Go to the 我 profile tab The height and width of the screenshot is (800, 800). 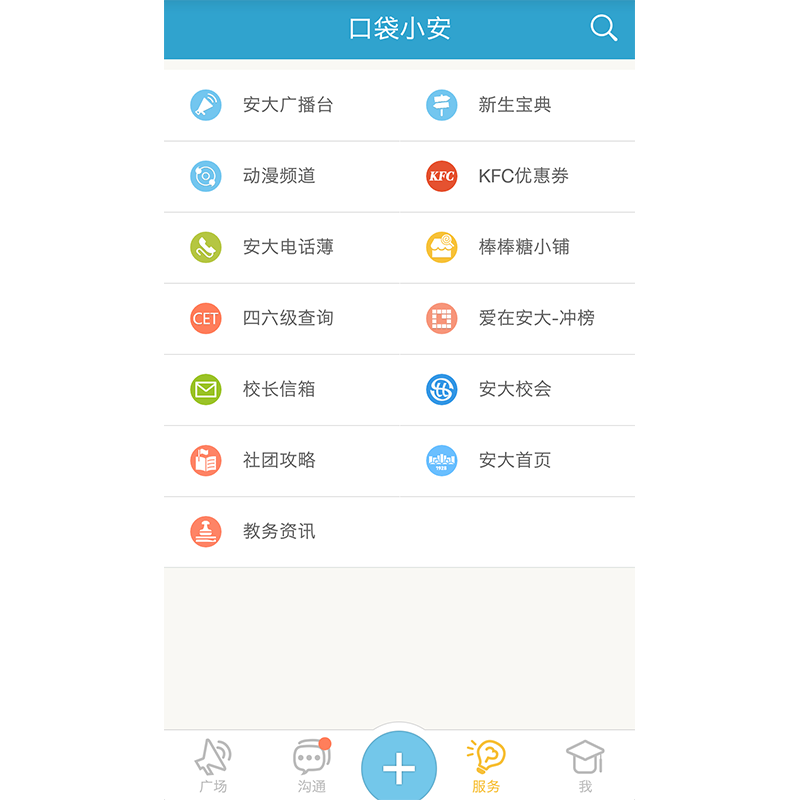585,766
